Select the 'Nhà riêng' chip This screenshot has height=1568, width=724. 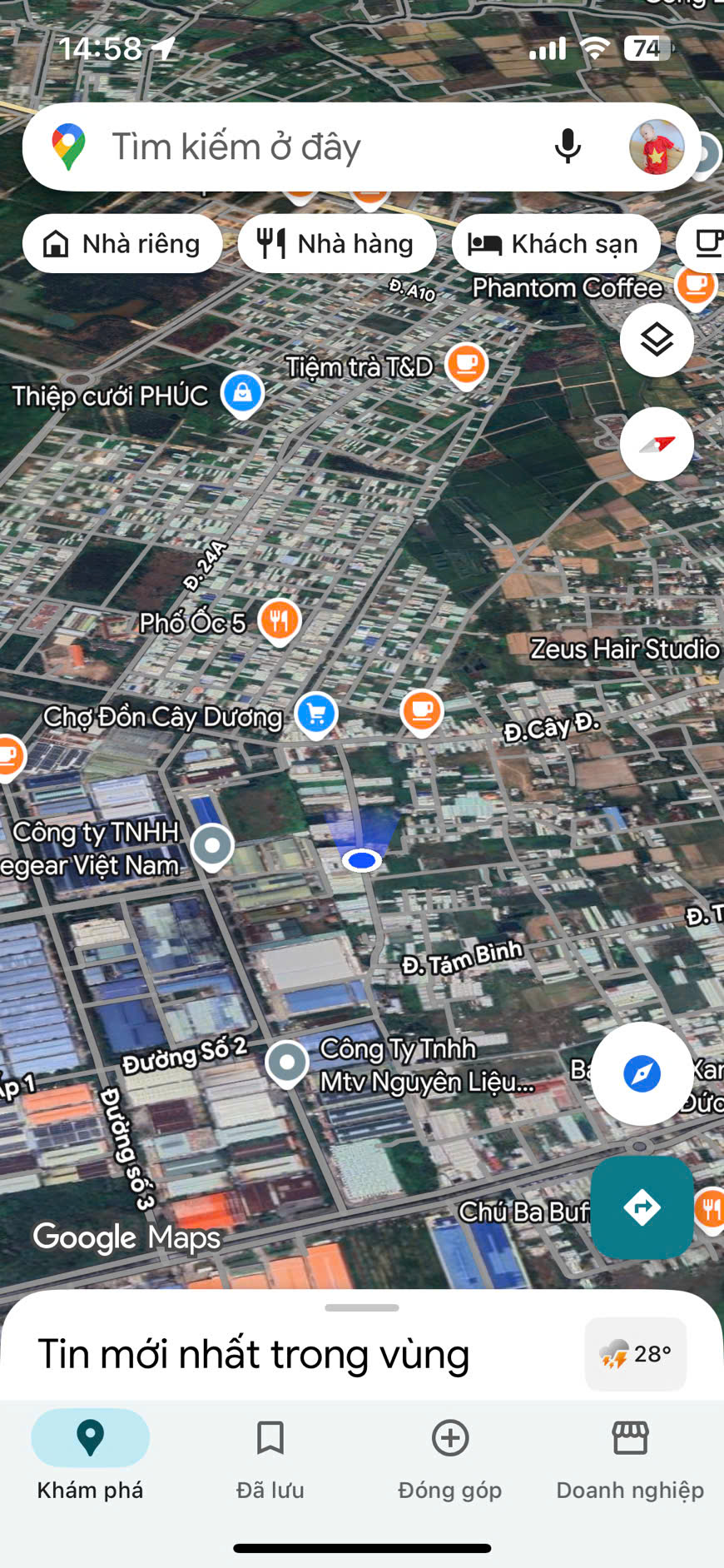tap(122, 244)
